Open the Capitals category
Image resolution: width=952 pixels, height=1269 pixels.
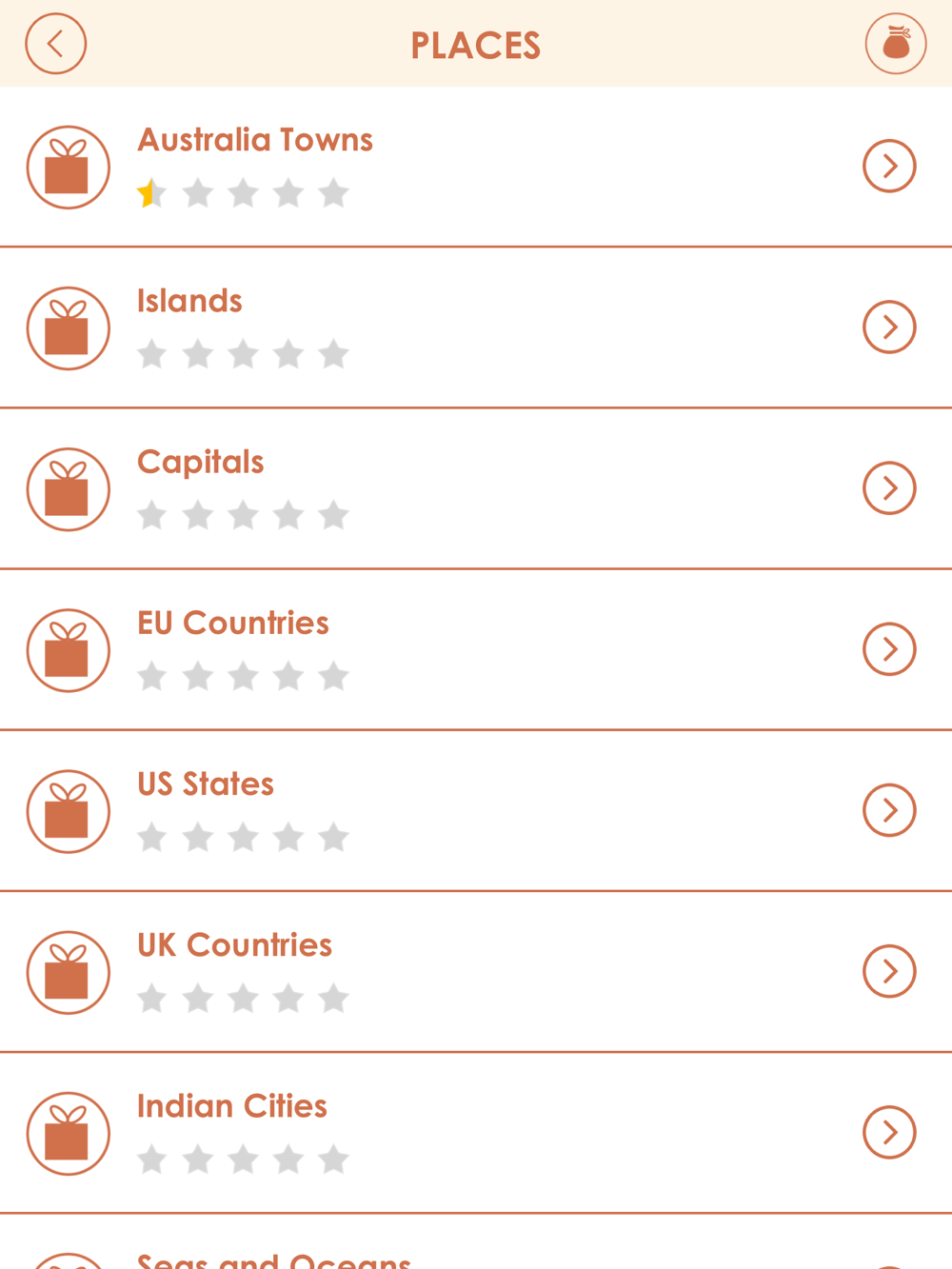(200, 462)
